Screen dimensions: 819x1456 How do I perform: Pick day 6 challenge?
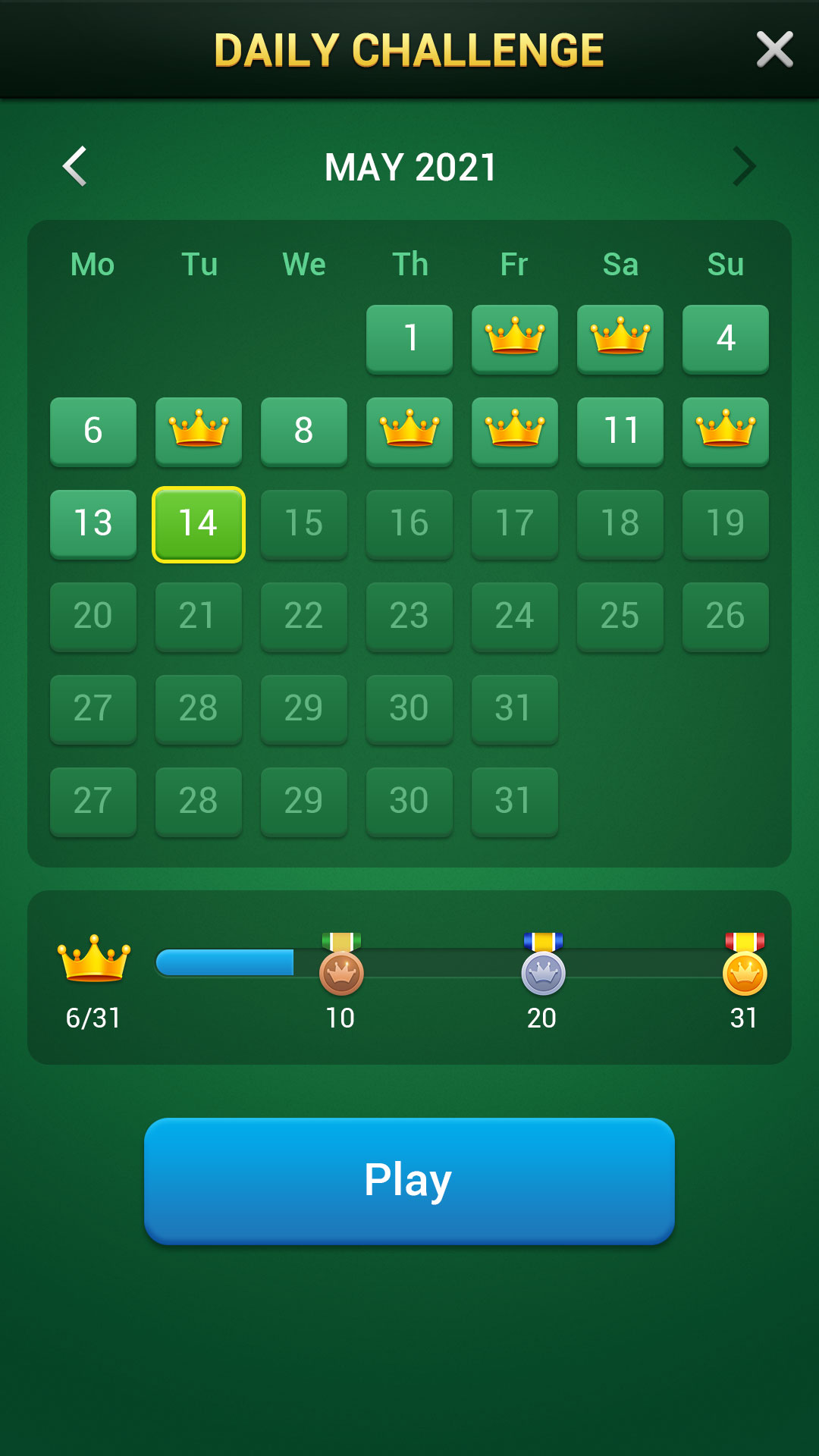(93, 431)
